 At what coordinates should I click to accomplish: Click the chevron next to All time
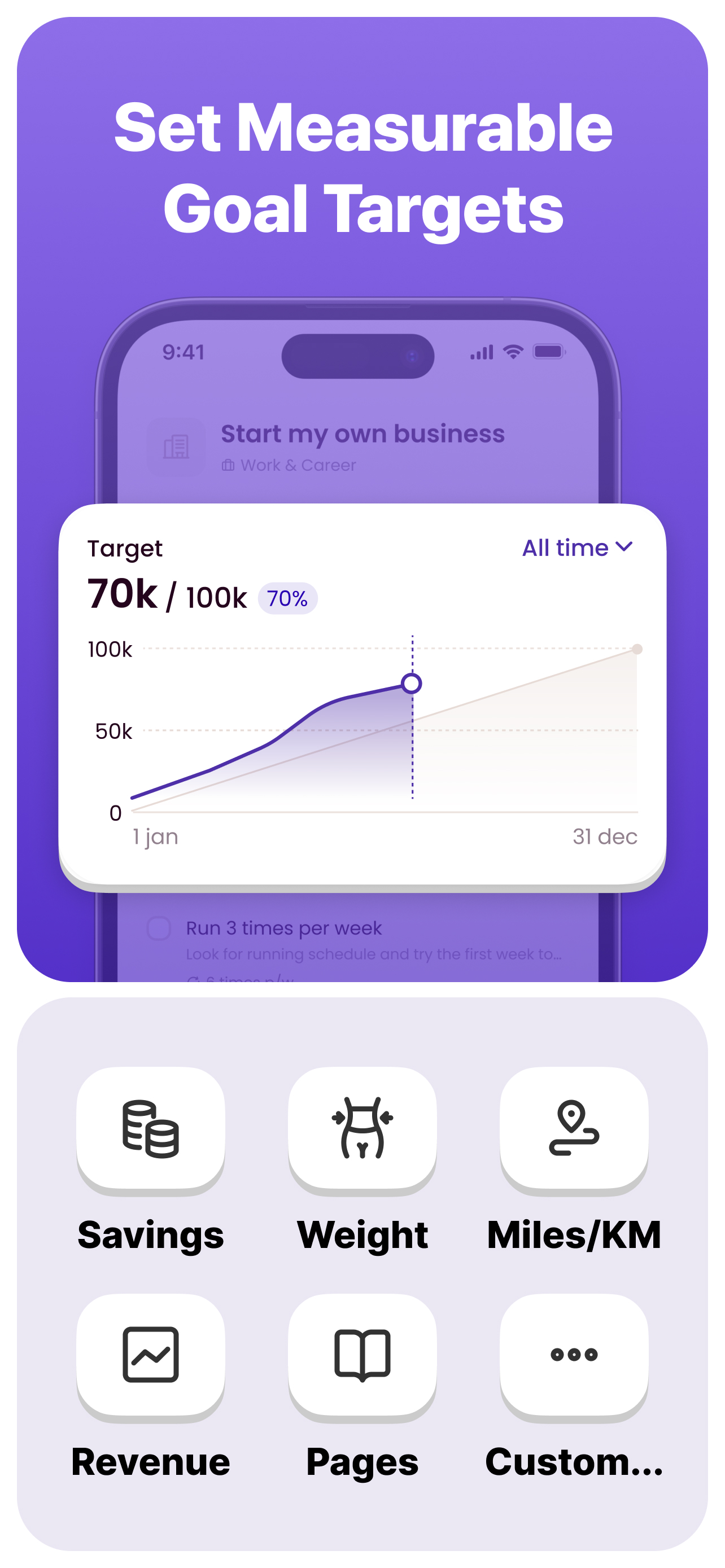click(626, 548)
